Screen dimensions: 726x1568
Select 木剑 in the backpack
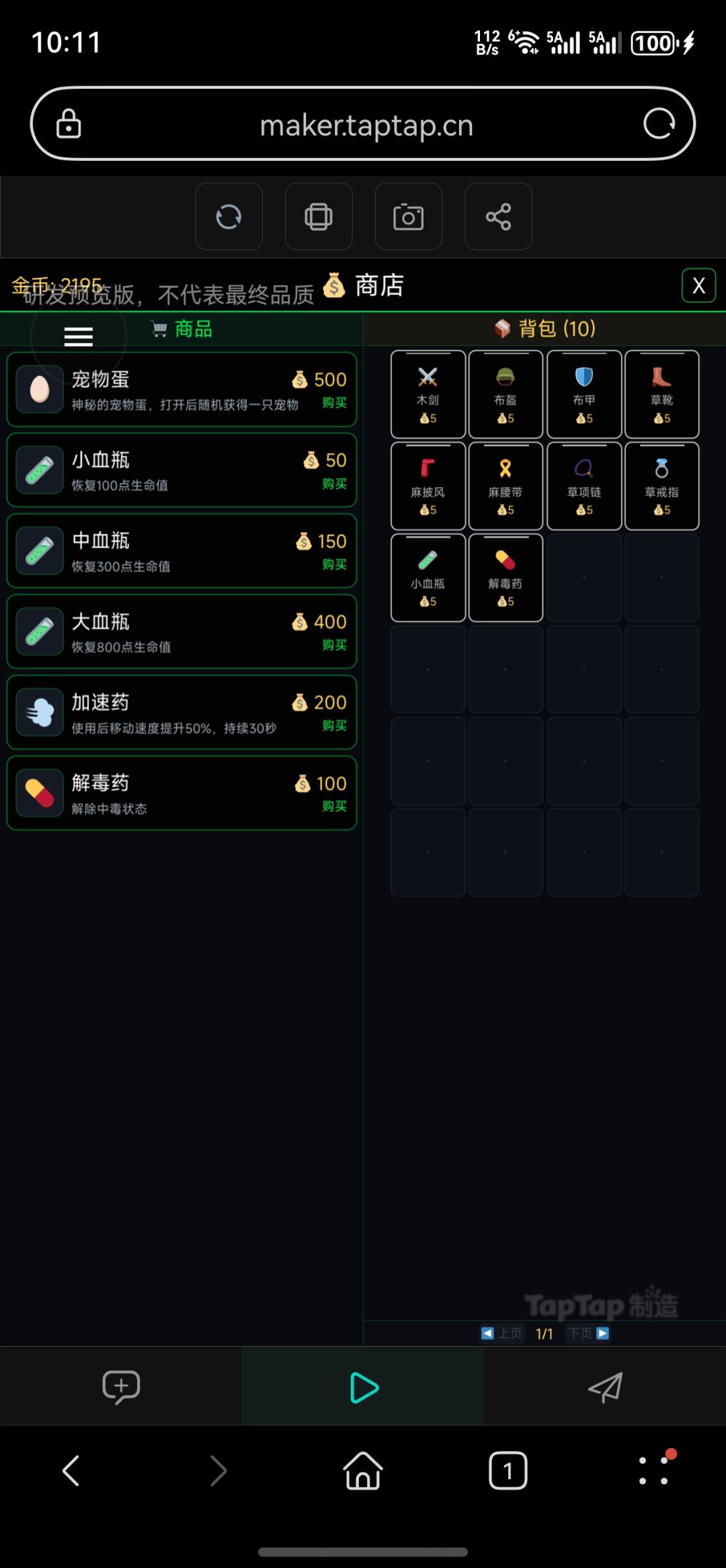(x=428, y=394)
